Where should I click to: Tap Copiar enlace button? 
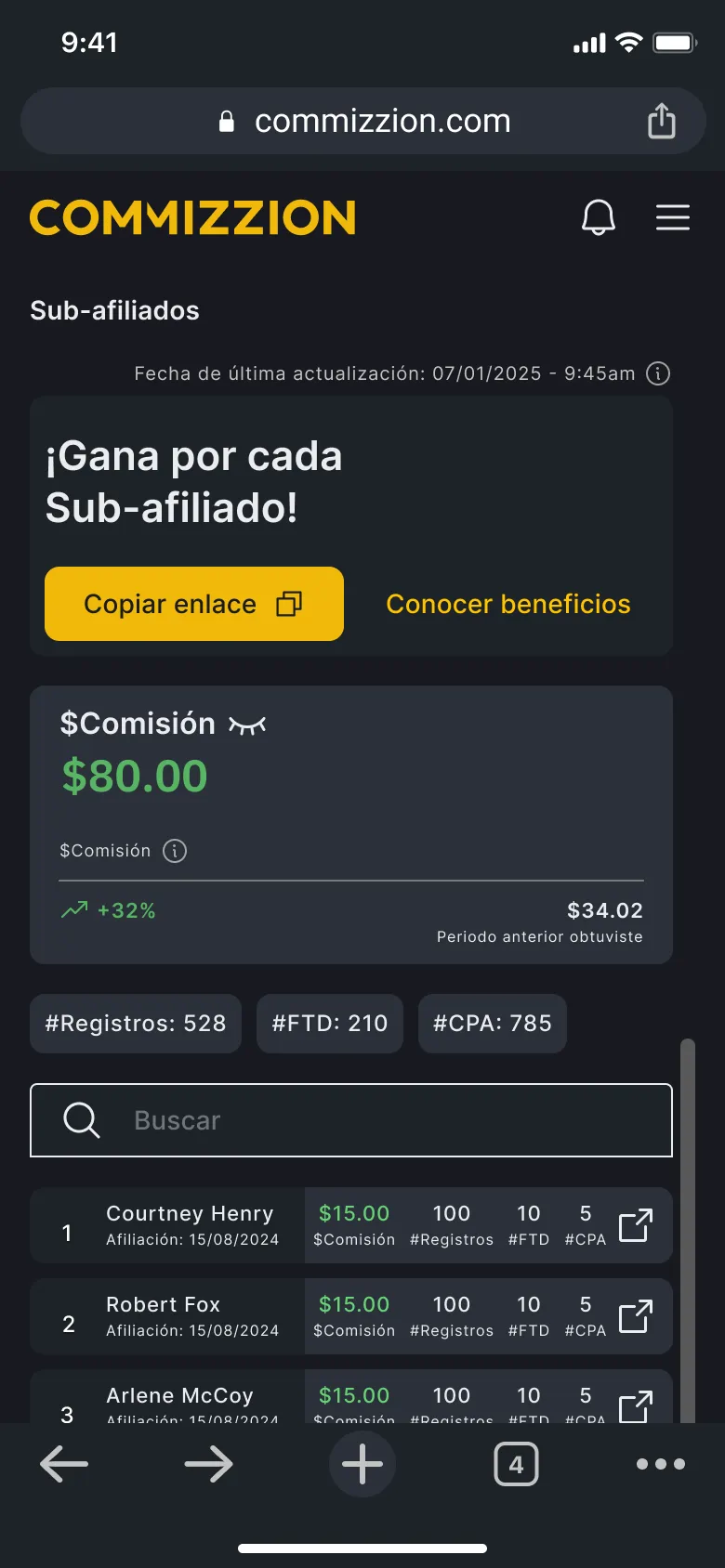(x=194, y=604)
